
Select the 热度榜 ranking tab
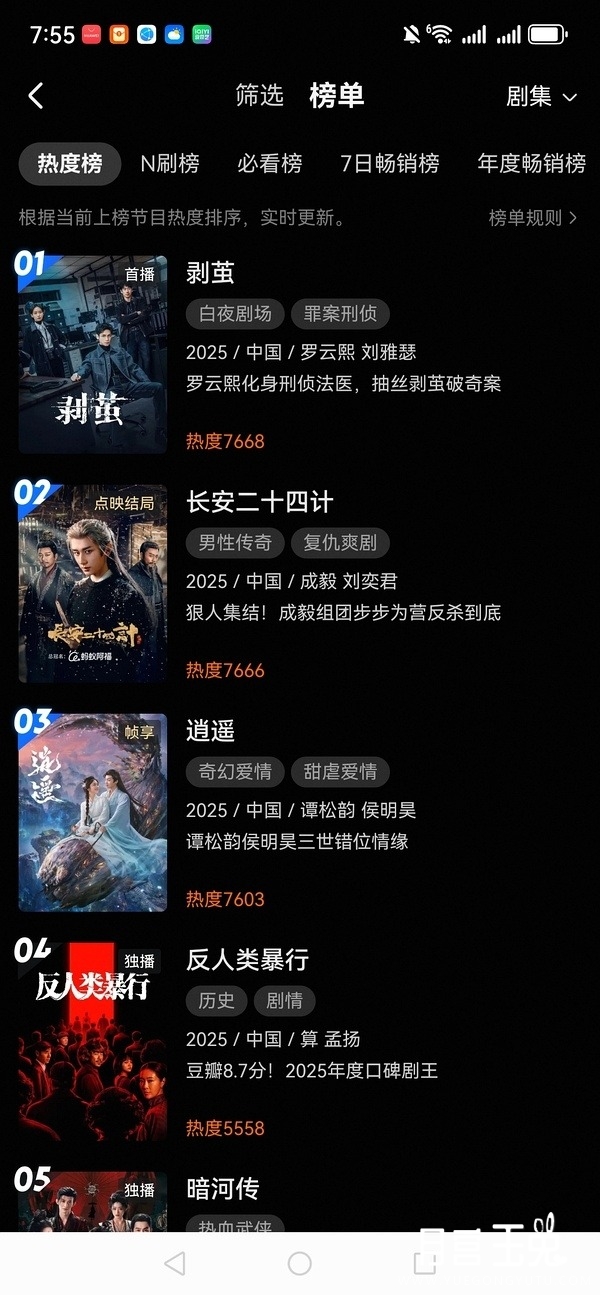click(70, 164)
